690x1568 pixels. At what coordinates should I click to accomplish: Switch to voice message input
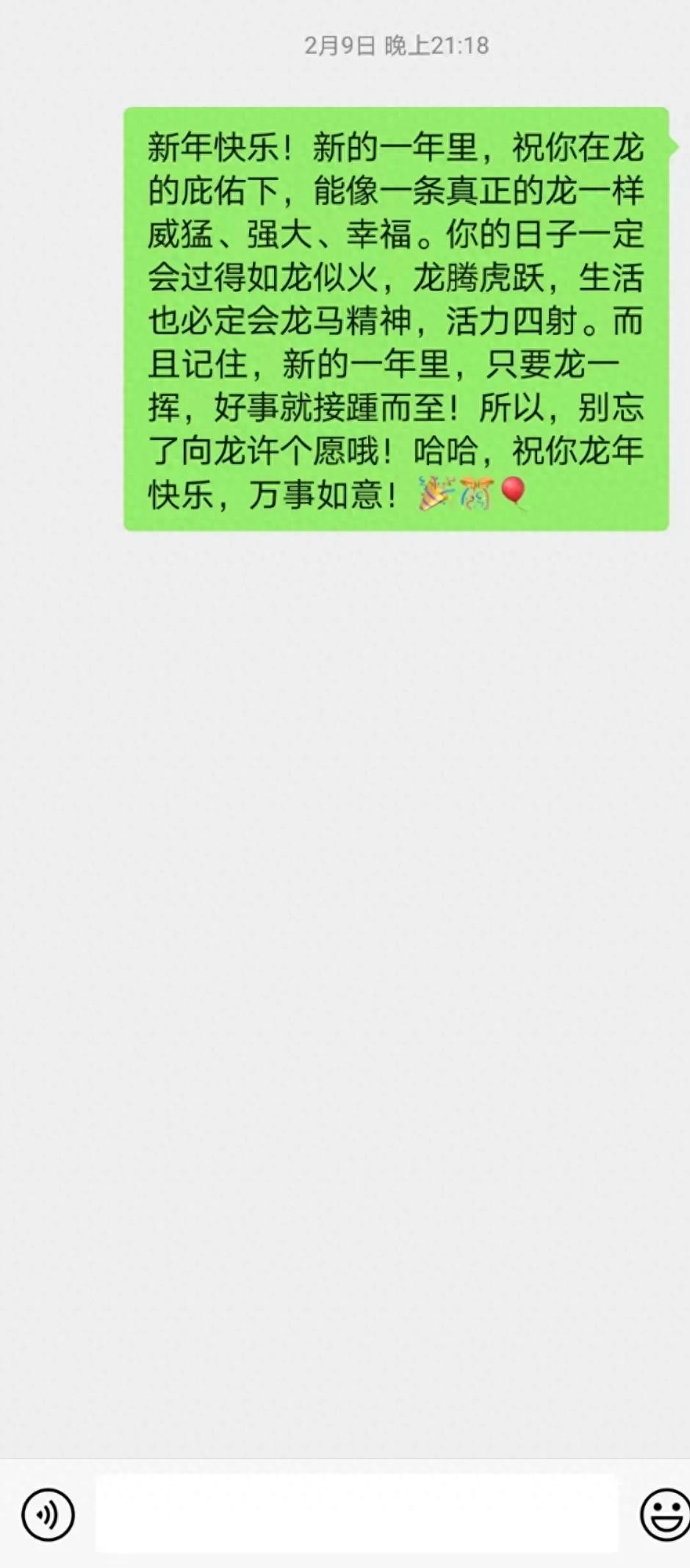tap(48, 1514)
